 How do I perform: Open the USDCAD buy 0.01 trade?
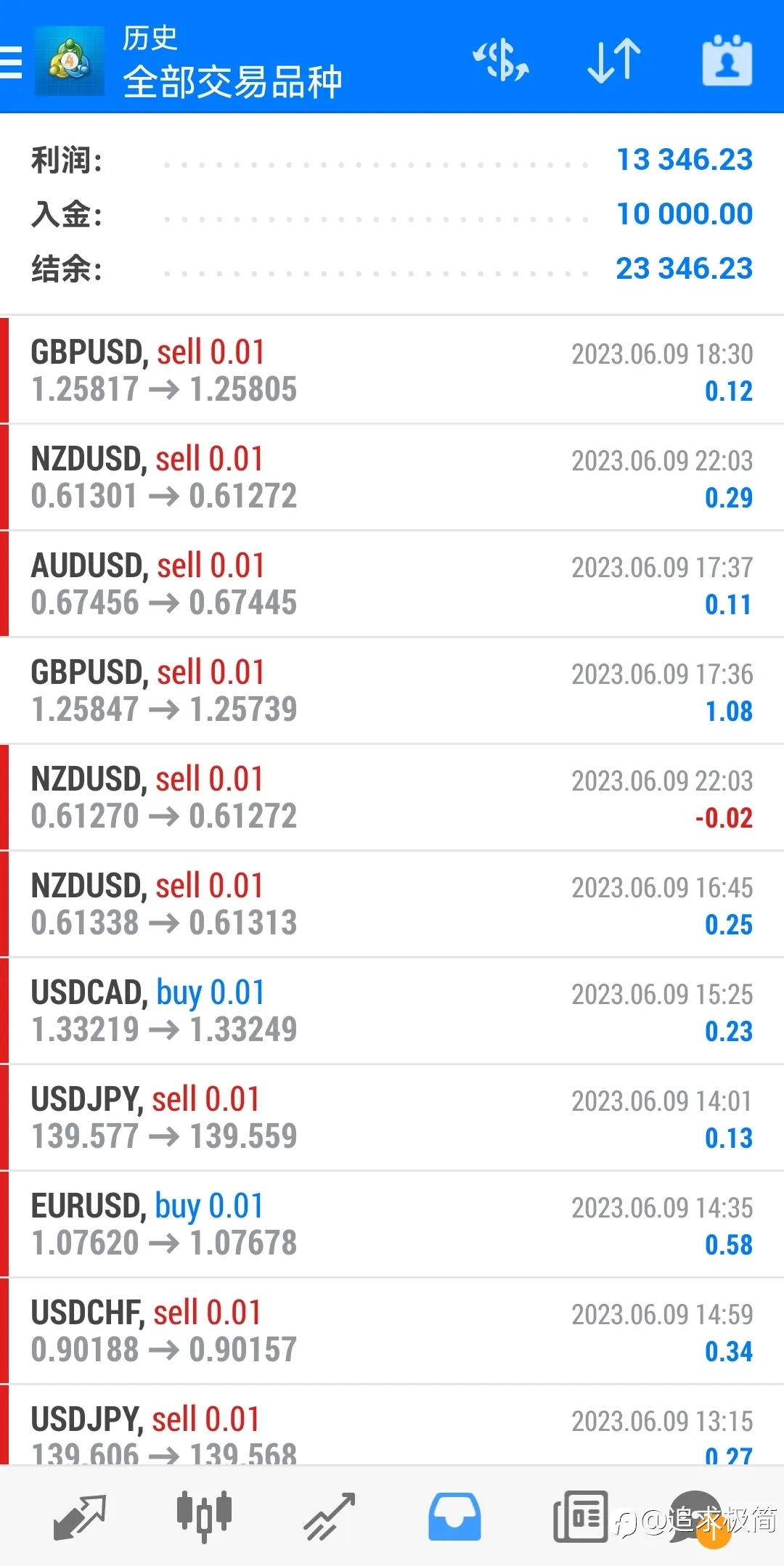pos(392,1011)
